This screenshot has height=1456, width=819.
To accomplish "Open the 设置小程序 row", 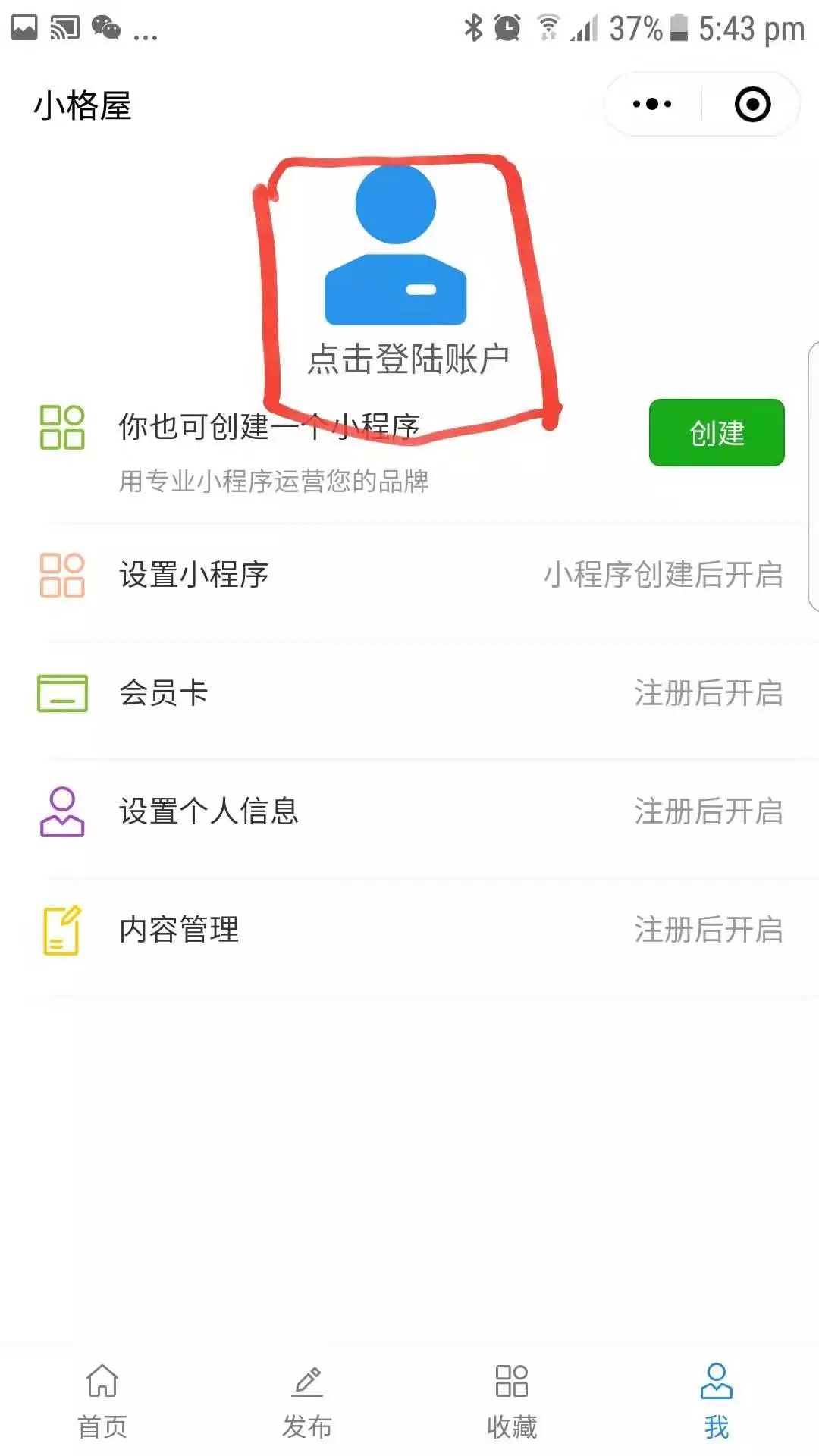I will [409, 575].
